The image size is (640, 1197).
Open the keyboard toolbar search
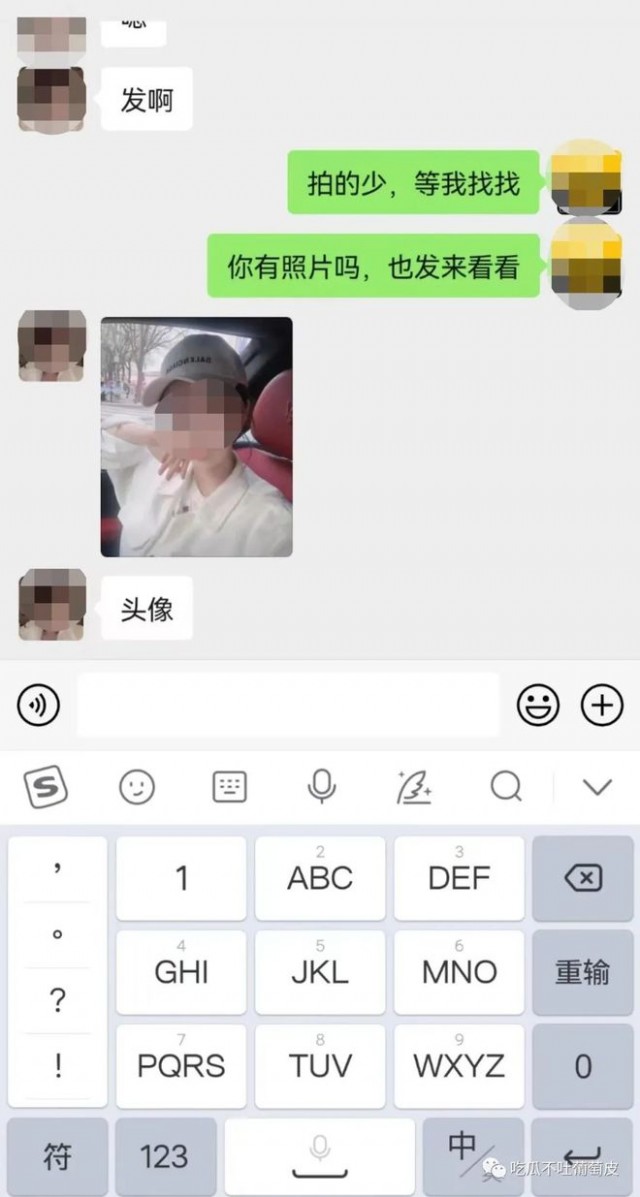click(x=506, y=788)
